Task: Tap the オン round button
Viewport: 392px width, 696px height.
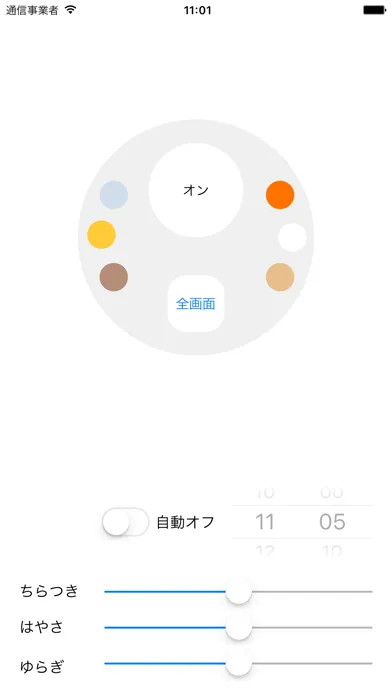Action: point(196,190)
